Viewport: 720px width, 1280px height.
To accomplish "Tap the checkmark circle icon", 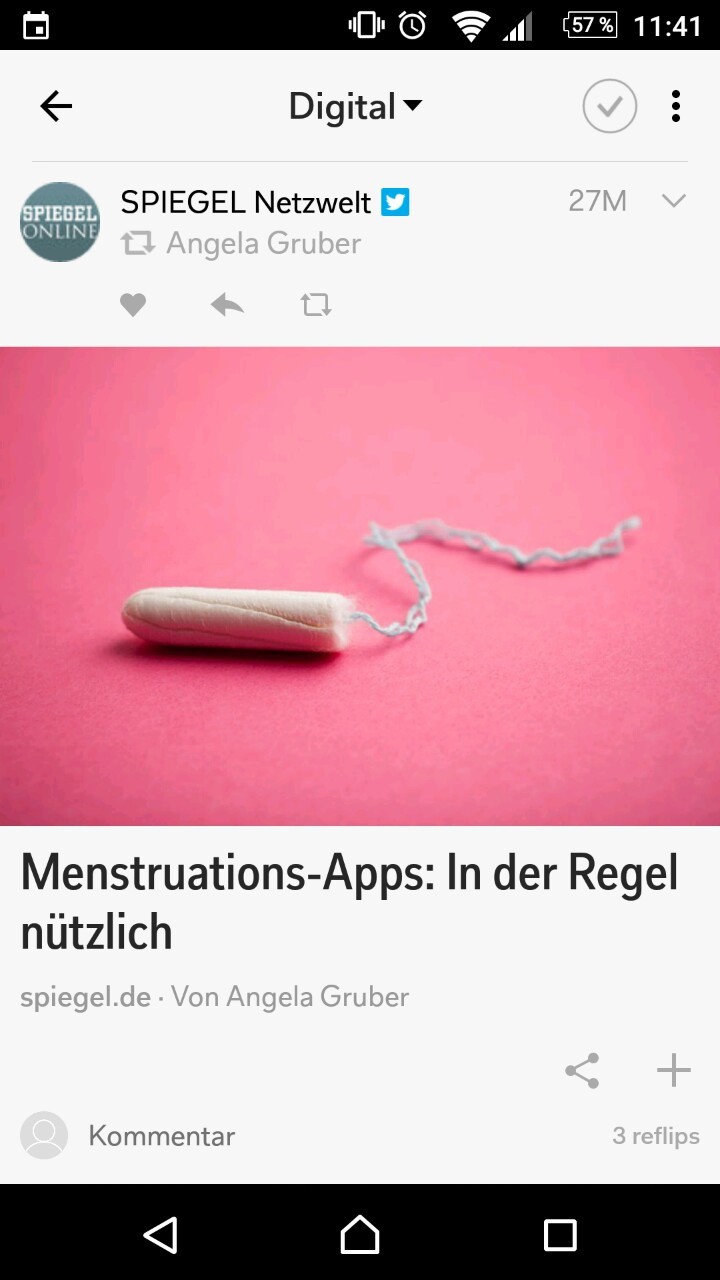I will tap(609, 106).
